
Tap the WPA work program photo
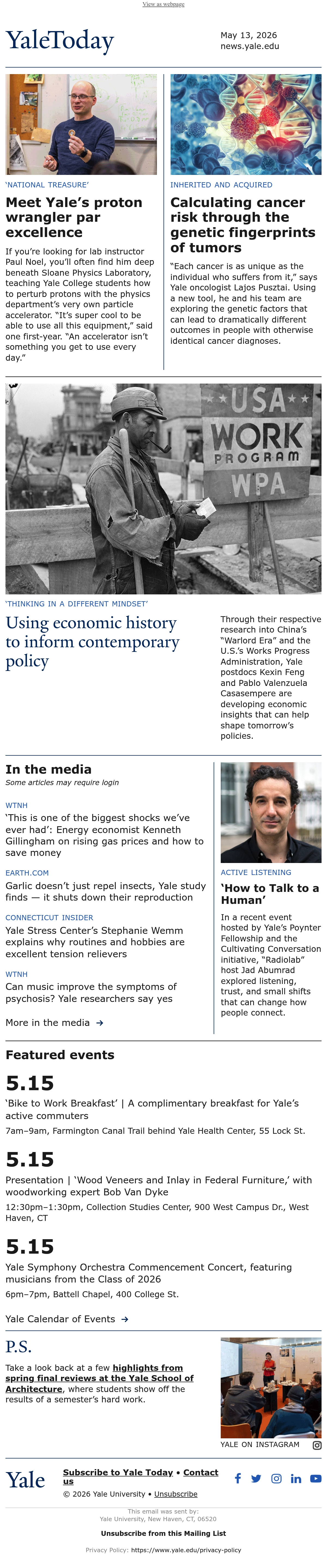(x=163, y=489)
